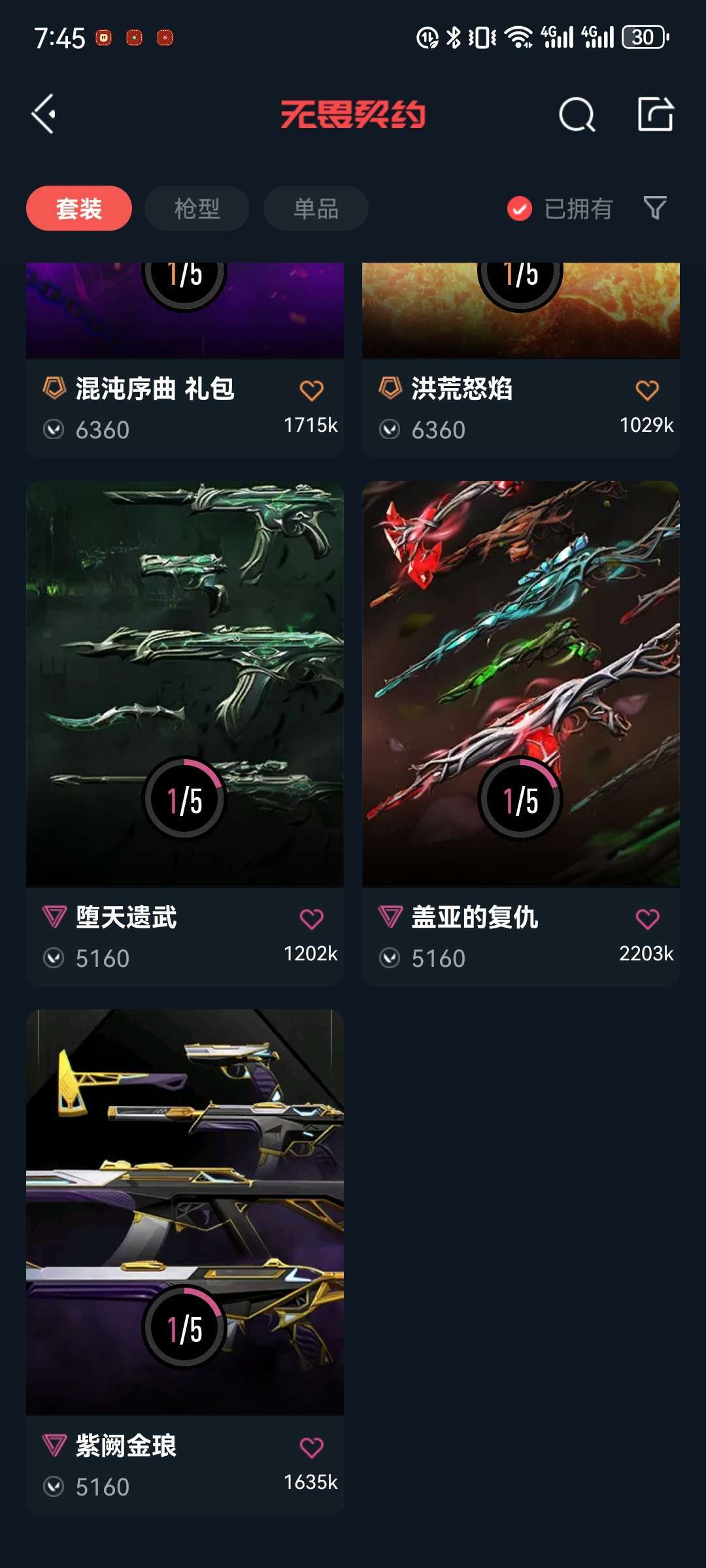
Task: Switch to the 枪型 tab
Action: click(x=197, y=208)
